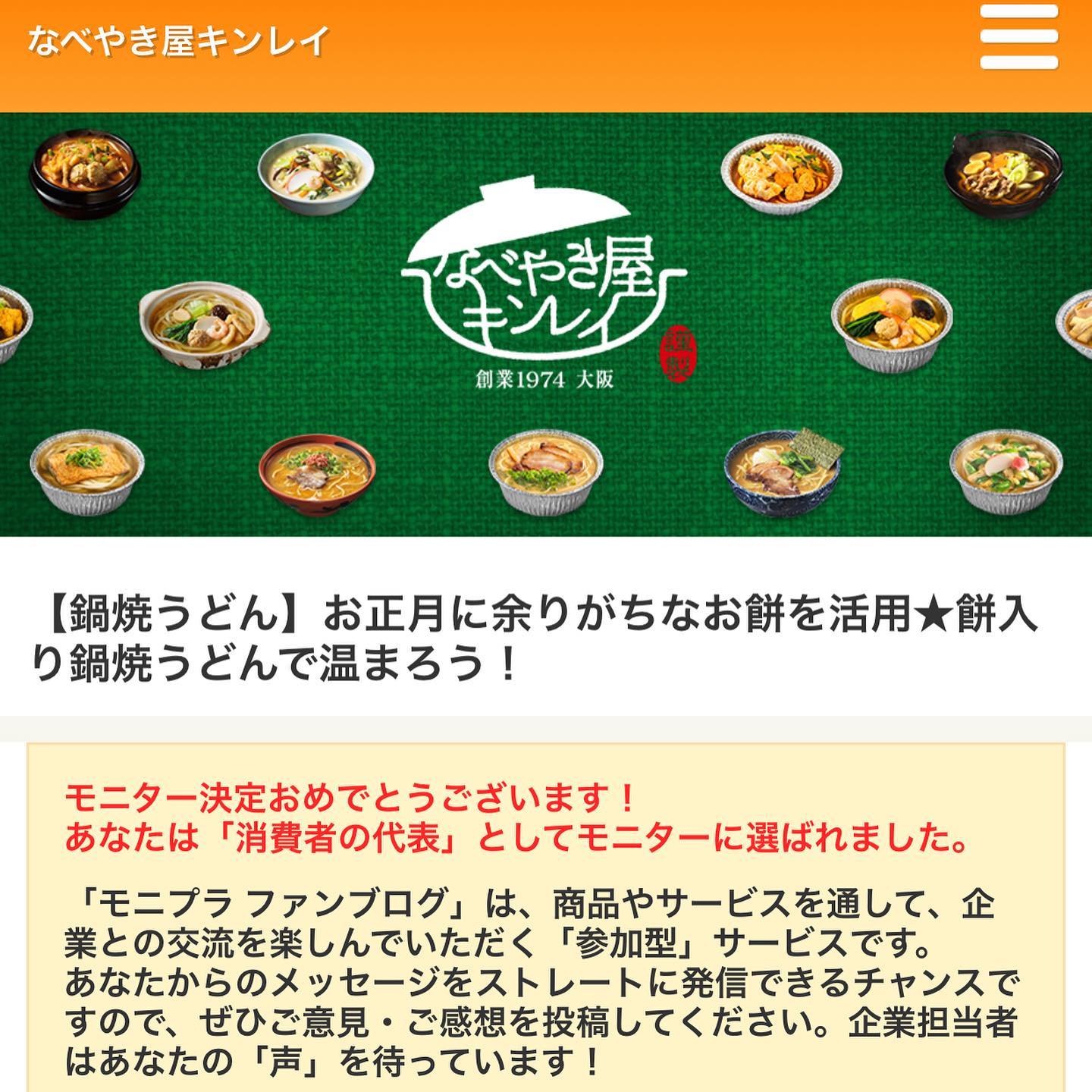This screenshot has width=1092, height=1092.
Task: Open the なべやき屋キンレイ green banner
Action: click(x=546, y=325)
